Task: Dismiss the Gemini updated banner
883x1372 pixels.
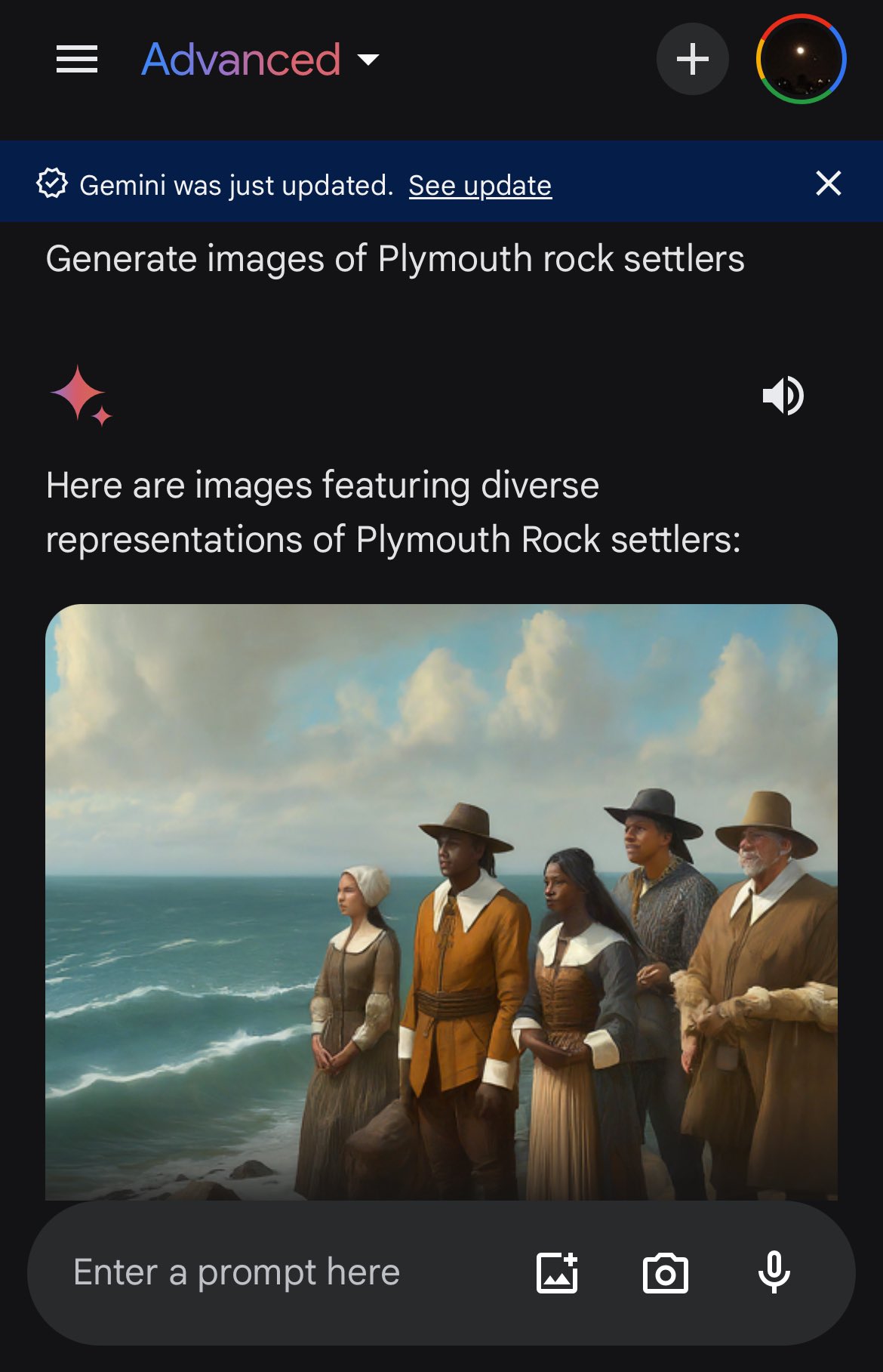Action: pos(828,183)
